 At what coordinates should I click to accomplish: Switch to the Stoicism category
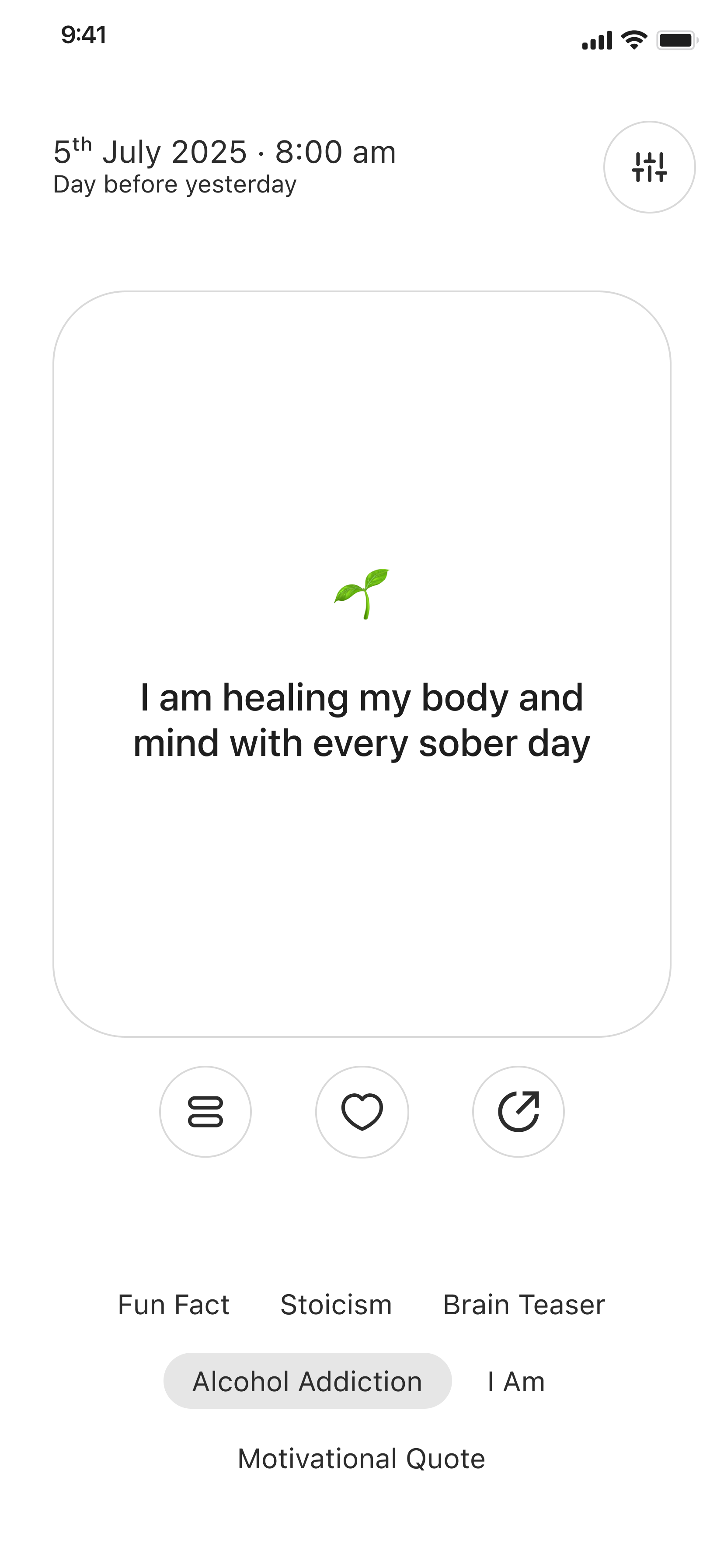pyautogui.click(x=336, y=1305)
